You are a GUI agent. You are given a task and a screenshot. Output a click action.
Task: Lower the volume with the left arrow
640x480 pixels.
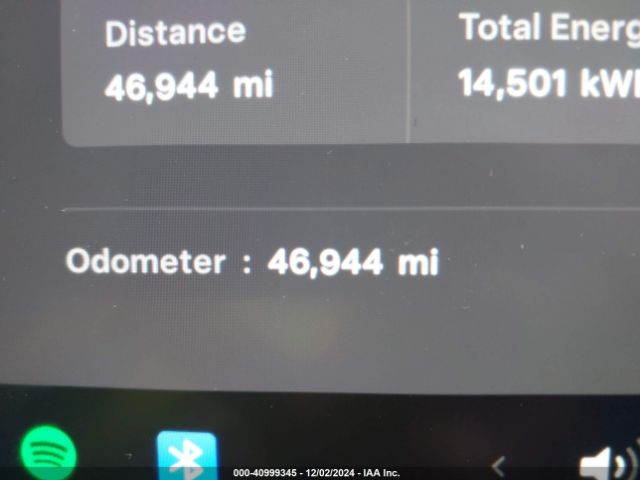[498, 465]
